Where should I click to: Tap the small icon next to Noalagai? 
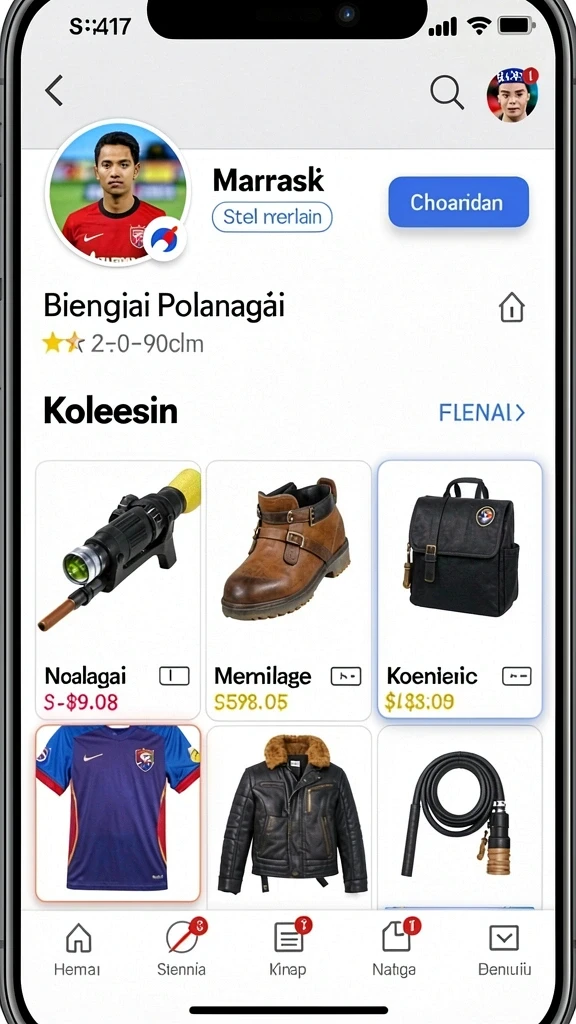pos(174,676)
